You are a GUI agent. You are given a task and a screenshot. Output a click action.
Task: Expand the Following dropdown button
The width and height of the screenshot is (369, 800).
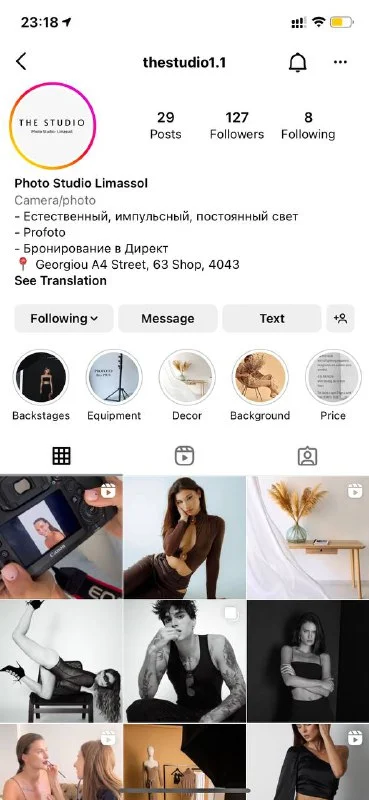point(64,318)
